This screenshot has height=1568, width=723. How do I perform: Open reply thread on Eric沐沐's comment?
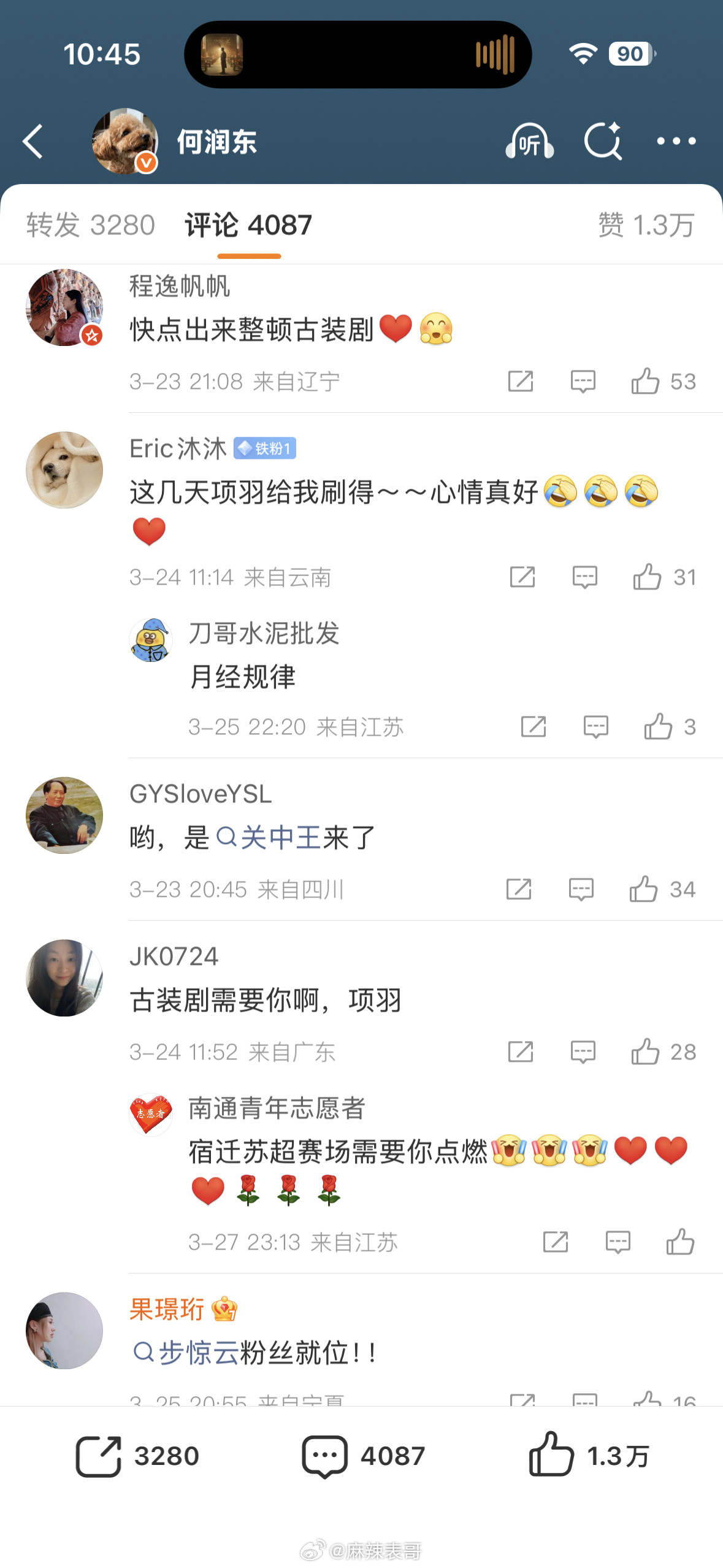(x=584, y=577)
